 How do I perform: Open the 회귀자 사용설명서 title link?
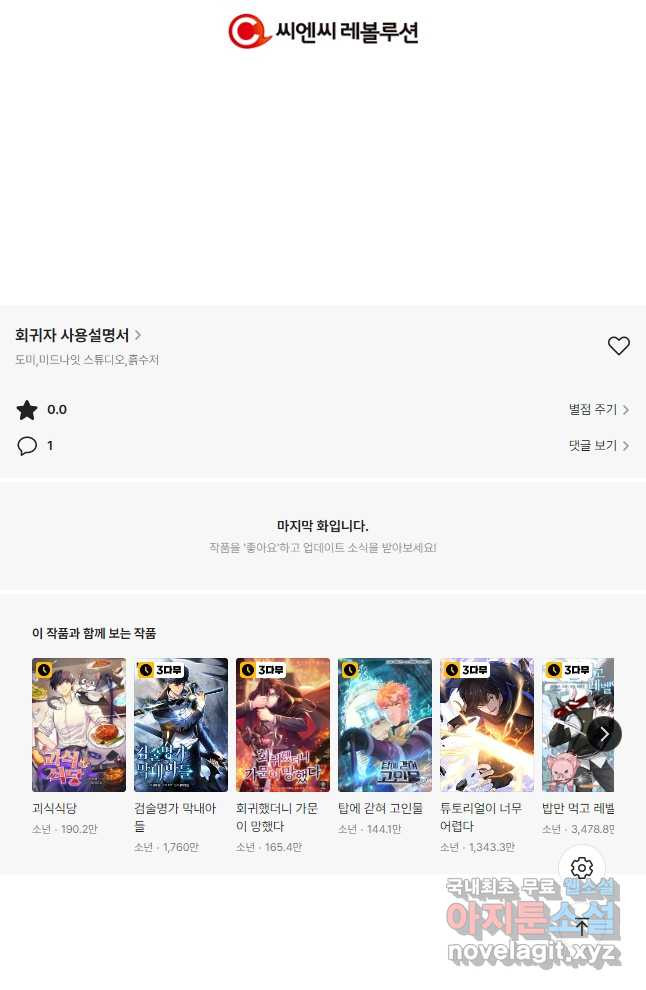[78, 335]
